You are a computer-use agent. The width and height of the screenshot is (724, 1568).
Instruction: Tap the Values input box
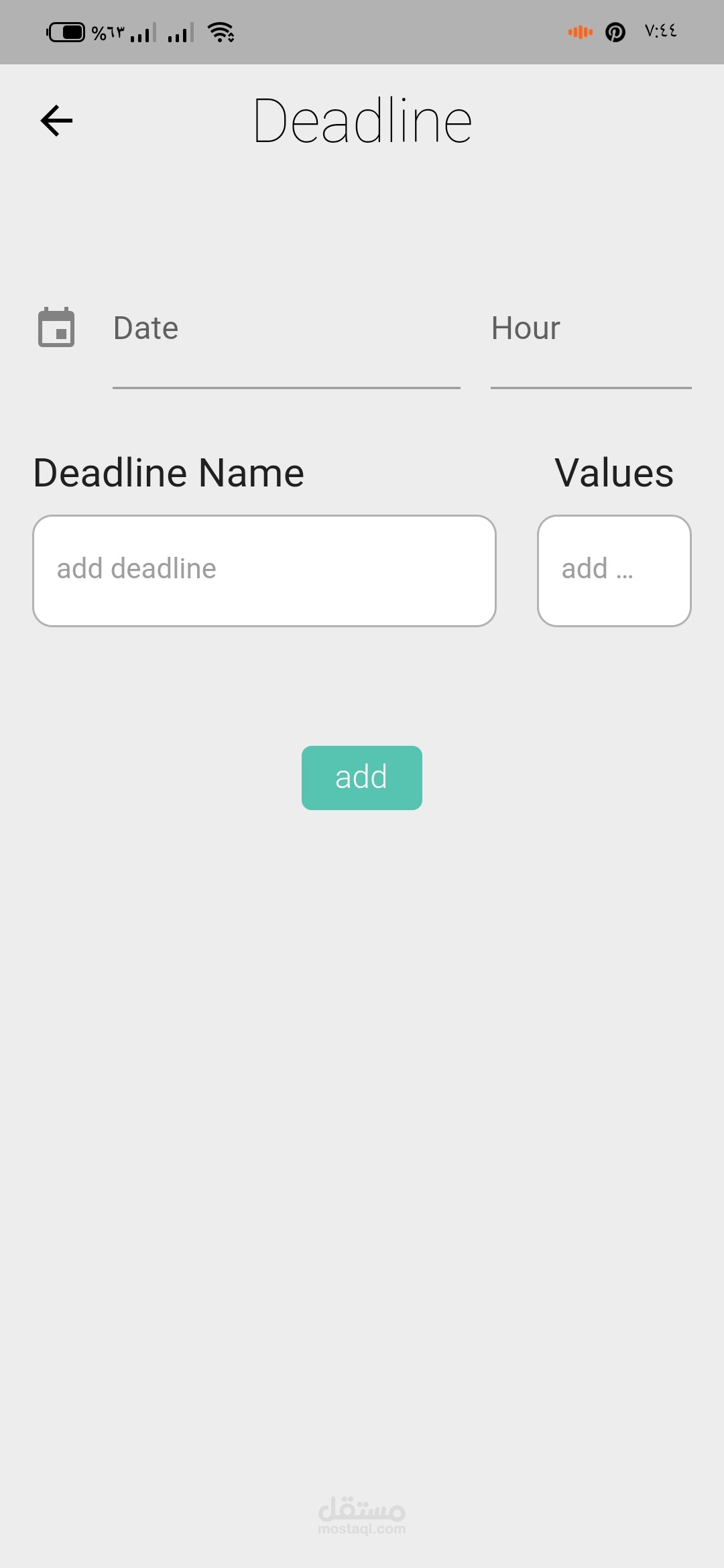click(614, 570)
